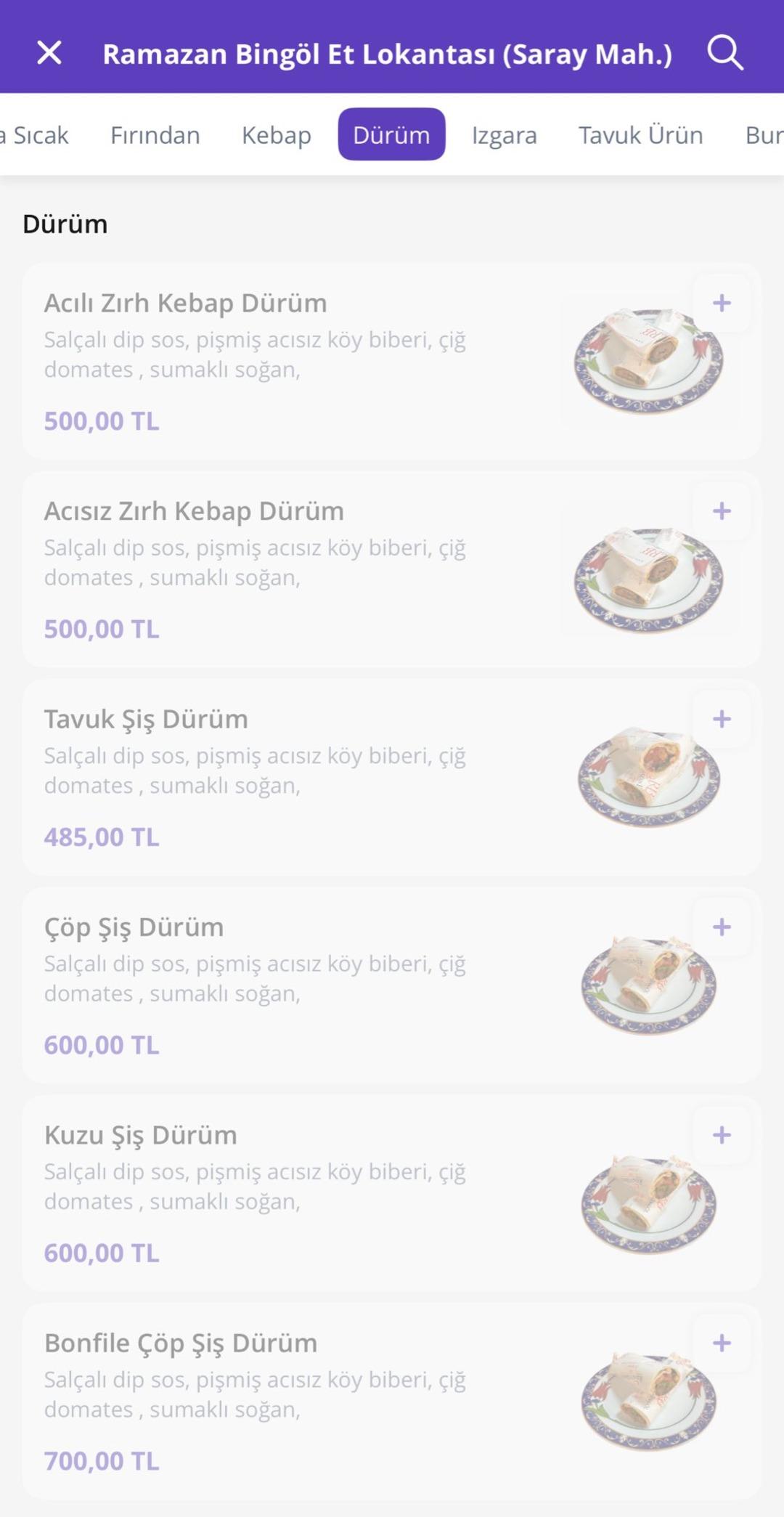This screenshot has width=784, height=1517.
Task: Tap the add icon for Acılı Zırh Kebap Dürüm
Action: [722, 303]
